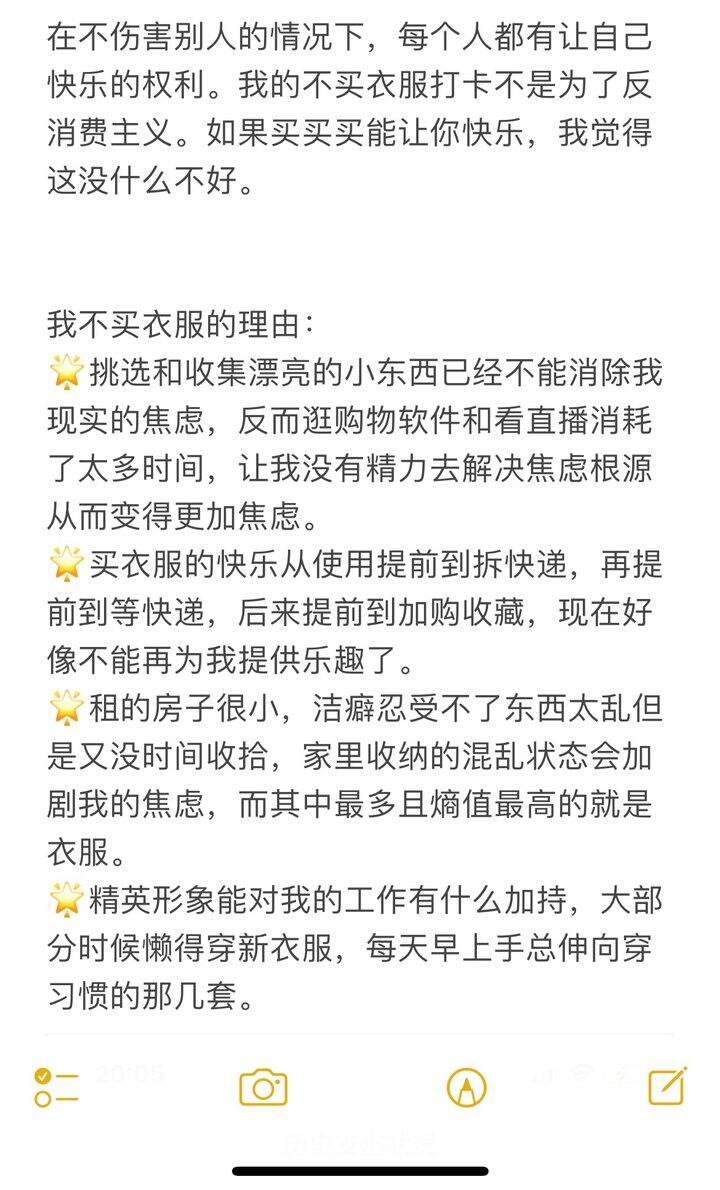Tap the star emoji before 租的房子很小

click(x=66, y=707)
